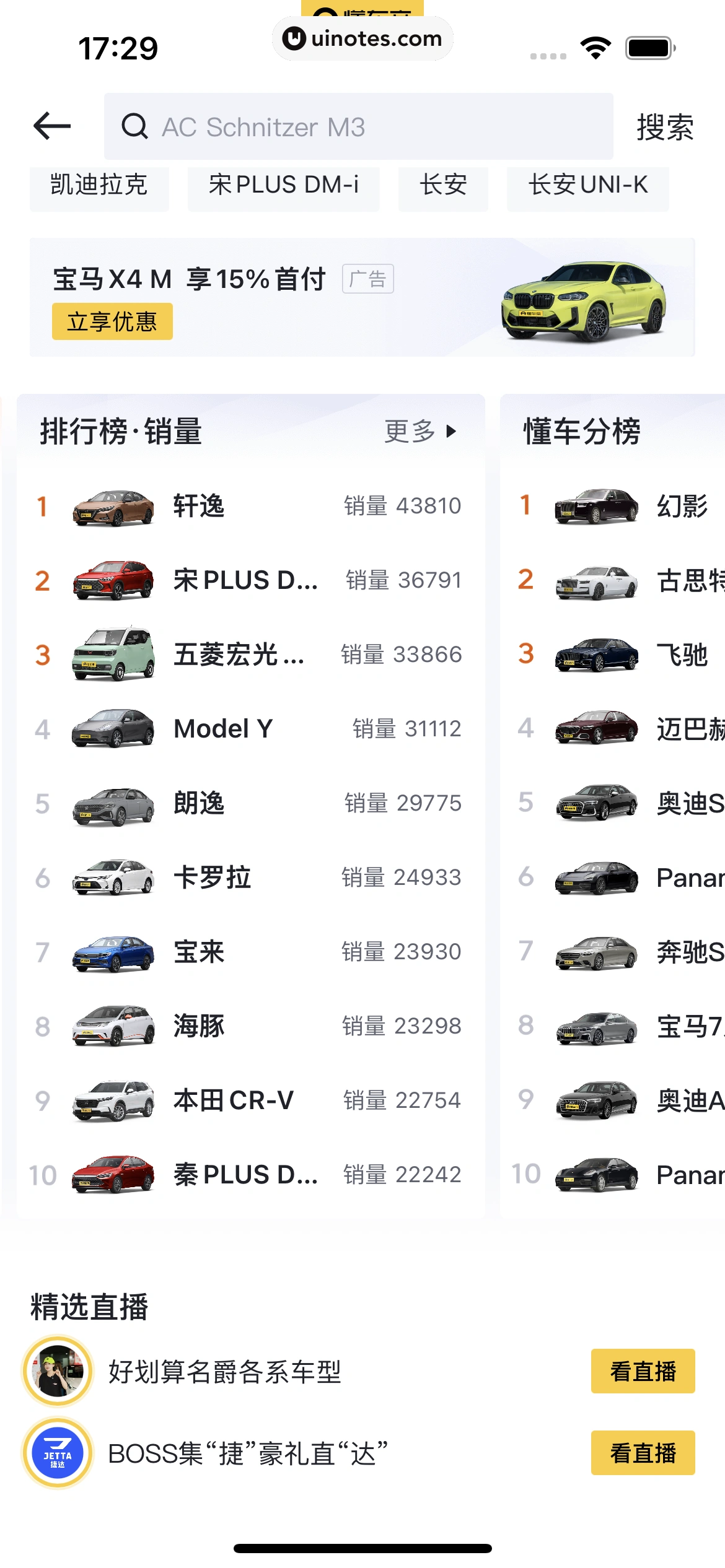Tap the AC Schnitzer M3 search field
This screenshot has width=725, height=1568.
(x=358, y=127)
